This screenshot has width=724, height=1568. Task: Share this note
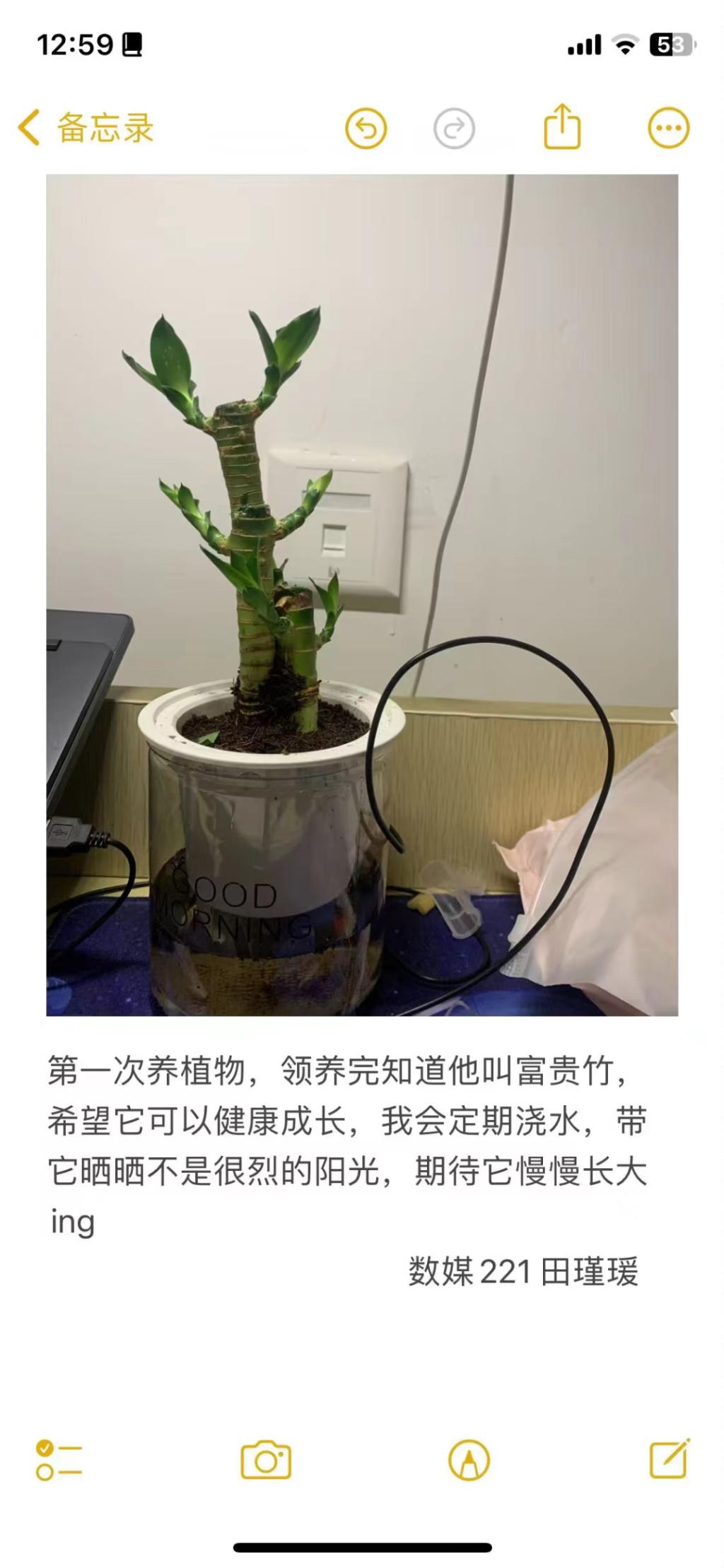click(x=562, y=127)
